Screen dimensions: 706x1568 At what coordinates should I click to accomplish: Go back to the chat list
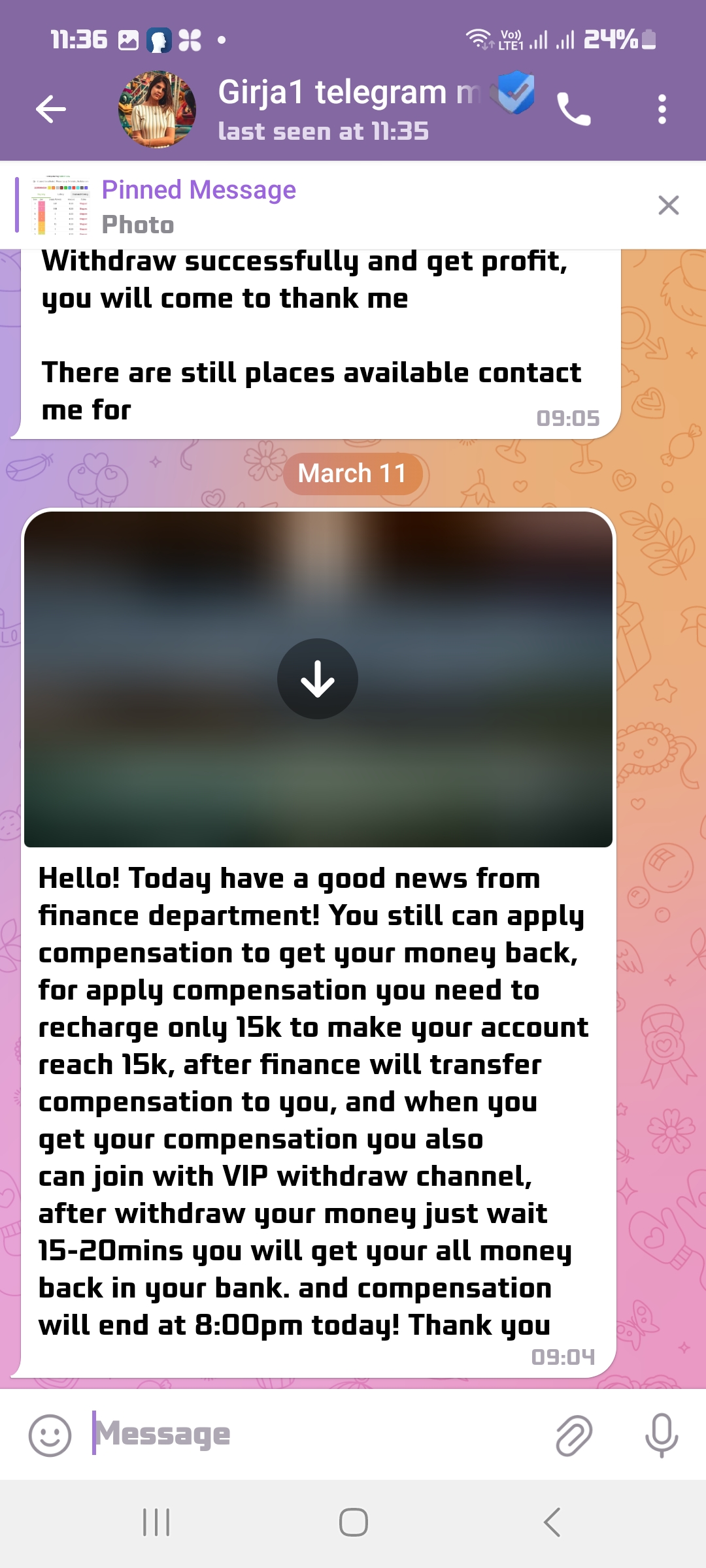click(51, 108)
